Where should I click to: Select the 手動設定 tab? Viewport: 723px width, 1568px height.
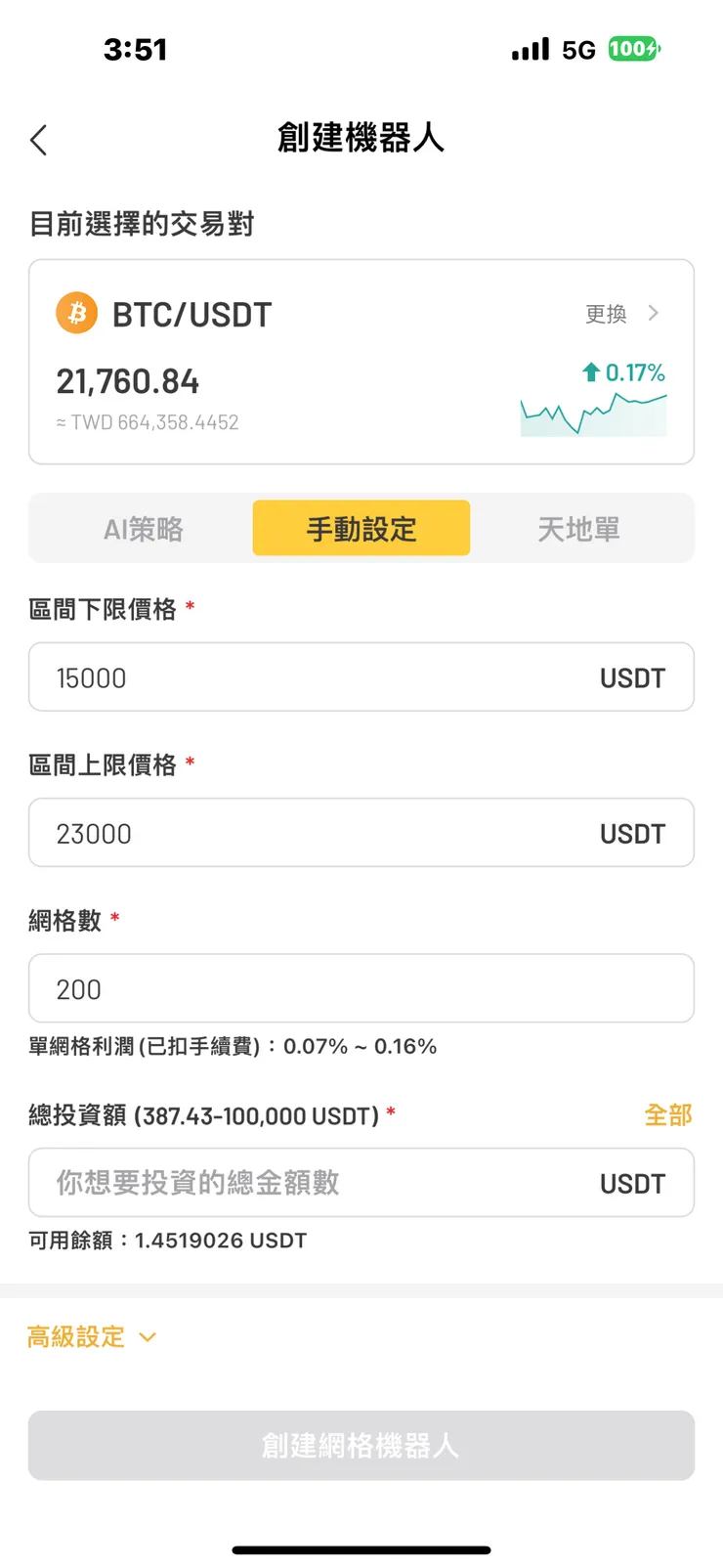pyautogui.click(x=361, y=528)
